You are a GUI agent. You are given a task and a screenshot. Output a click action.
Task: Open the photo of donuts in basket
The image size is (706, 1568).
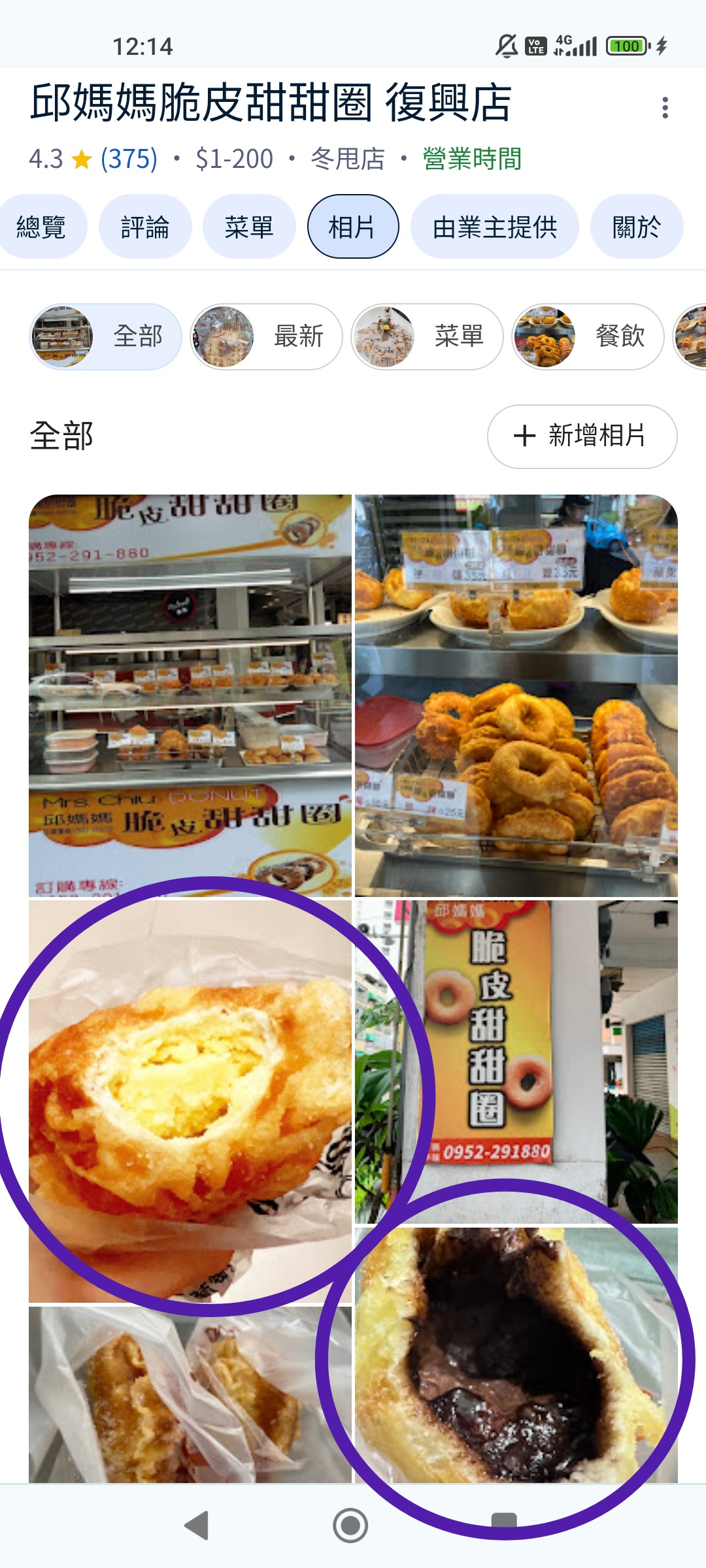516,695
